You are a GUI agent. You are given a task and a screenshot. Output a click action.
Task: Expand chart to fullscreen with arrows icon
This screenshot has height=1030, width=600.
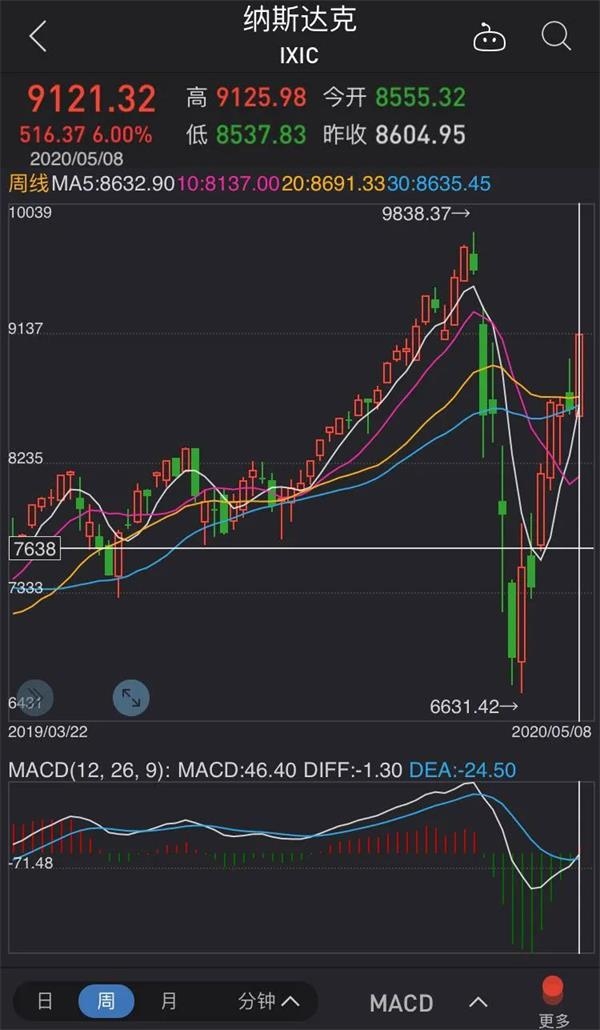[131, 697]
